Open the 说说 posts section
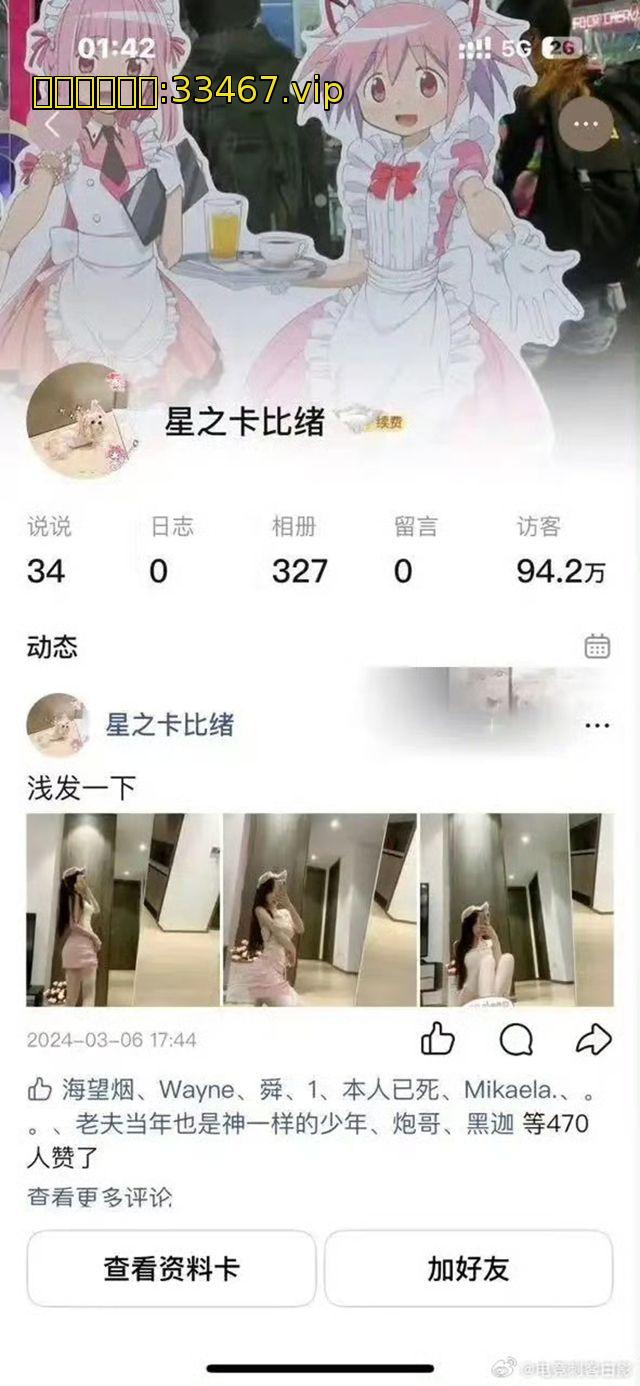This screenshot has width=640, height=1386. pos(48,550)
